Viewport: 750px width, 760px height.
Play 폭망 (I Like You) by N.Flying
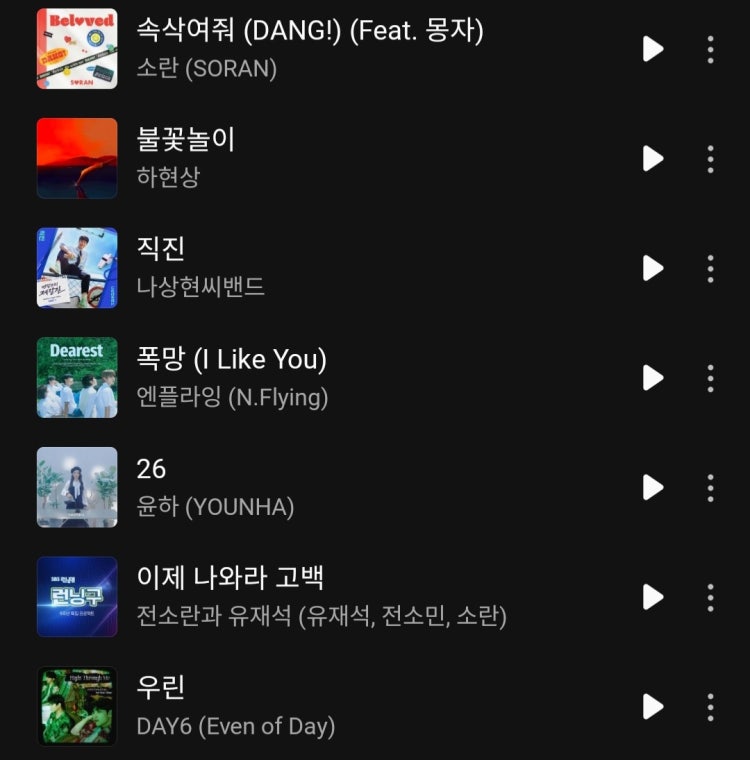click(x=653, y=377)
